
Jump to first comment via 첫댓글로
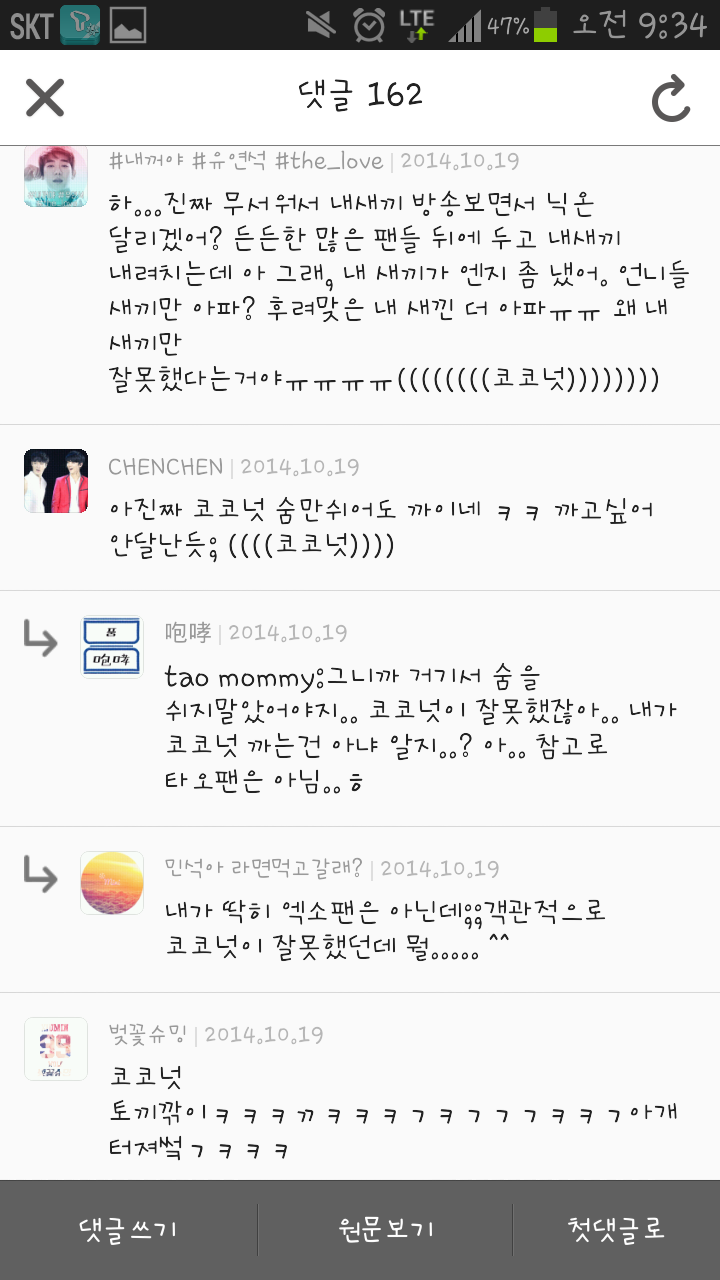point(617,1229)
